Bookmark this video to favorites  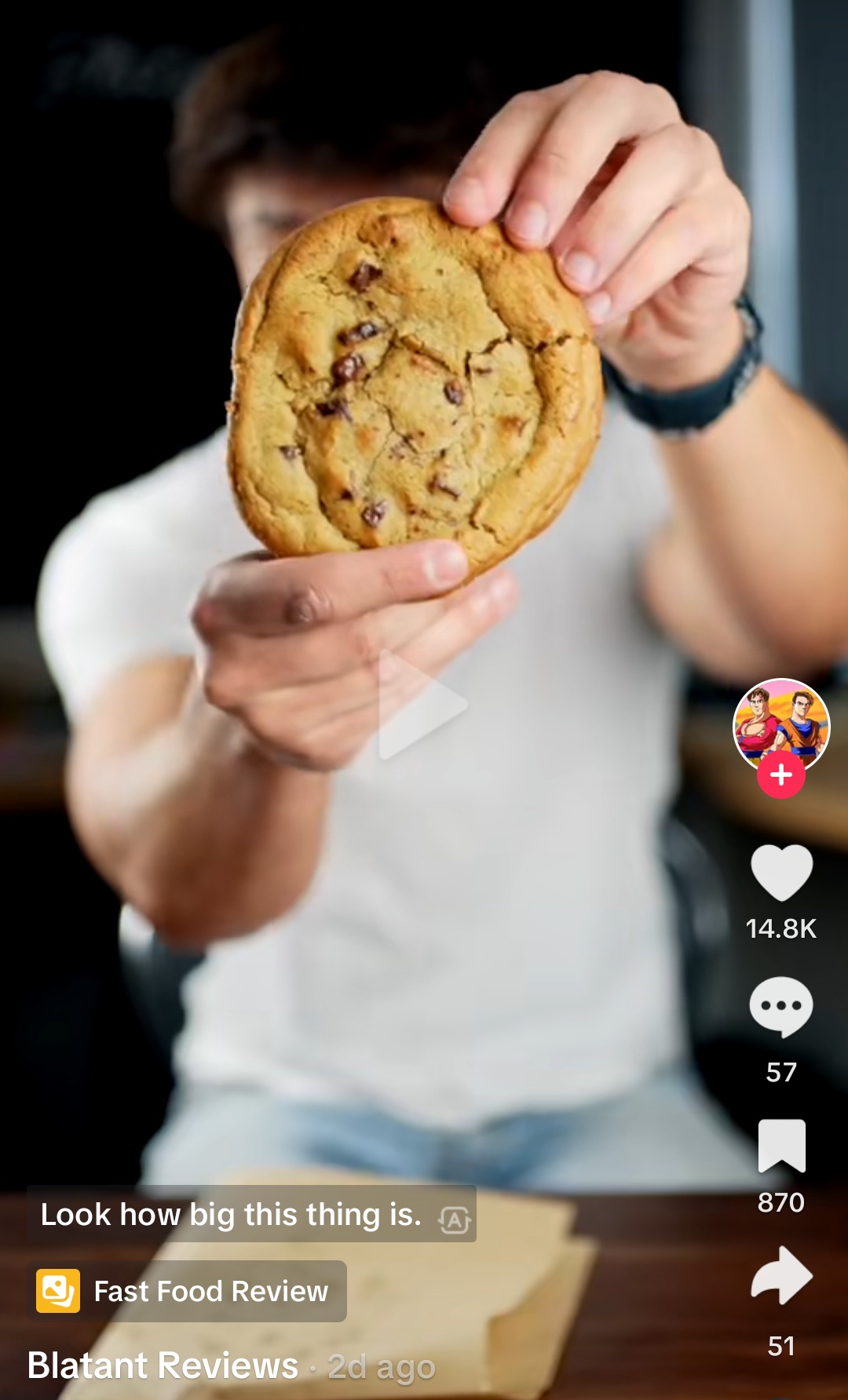click(781, 1146)
